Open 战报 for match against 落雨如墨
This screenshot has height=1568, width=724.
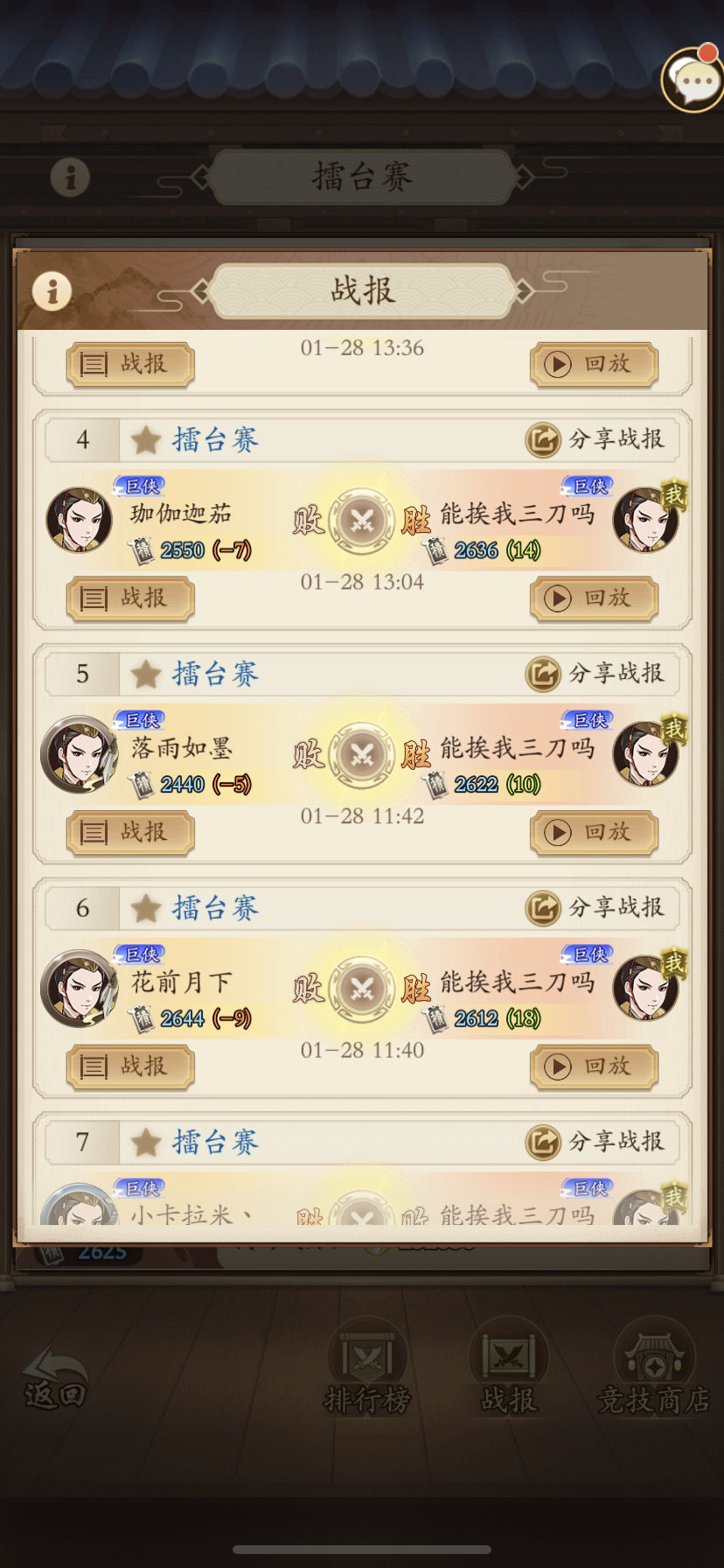point(130,832)
